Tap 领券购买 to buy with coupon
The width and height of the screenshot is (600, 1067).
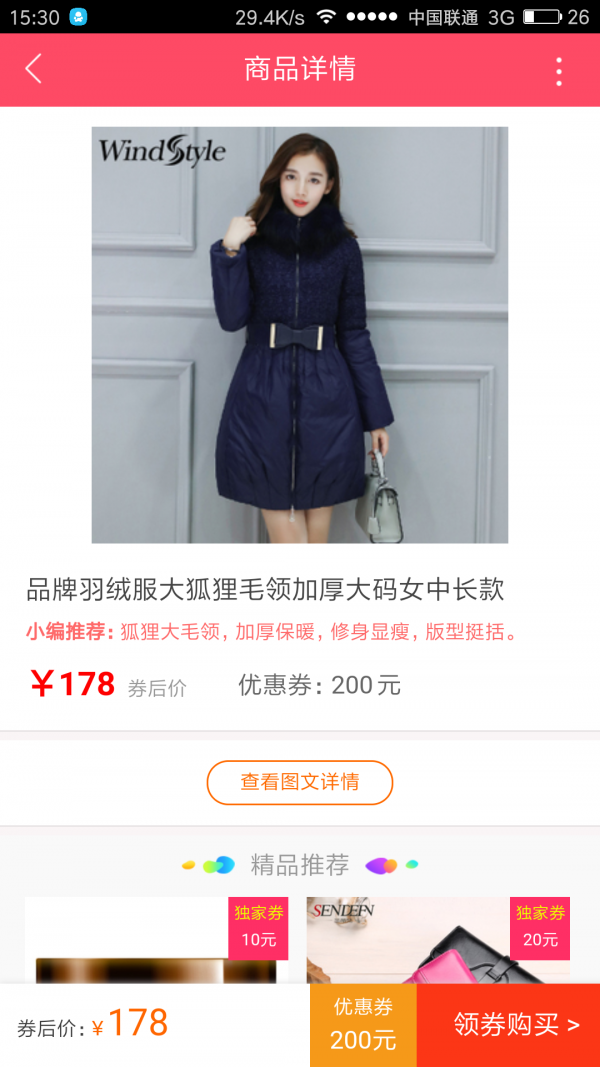click(509, 1024)
